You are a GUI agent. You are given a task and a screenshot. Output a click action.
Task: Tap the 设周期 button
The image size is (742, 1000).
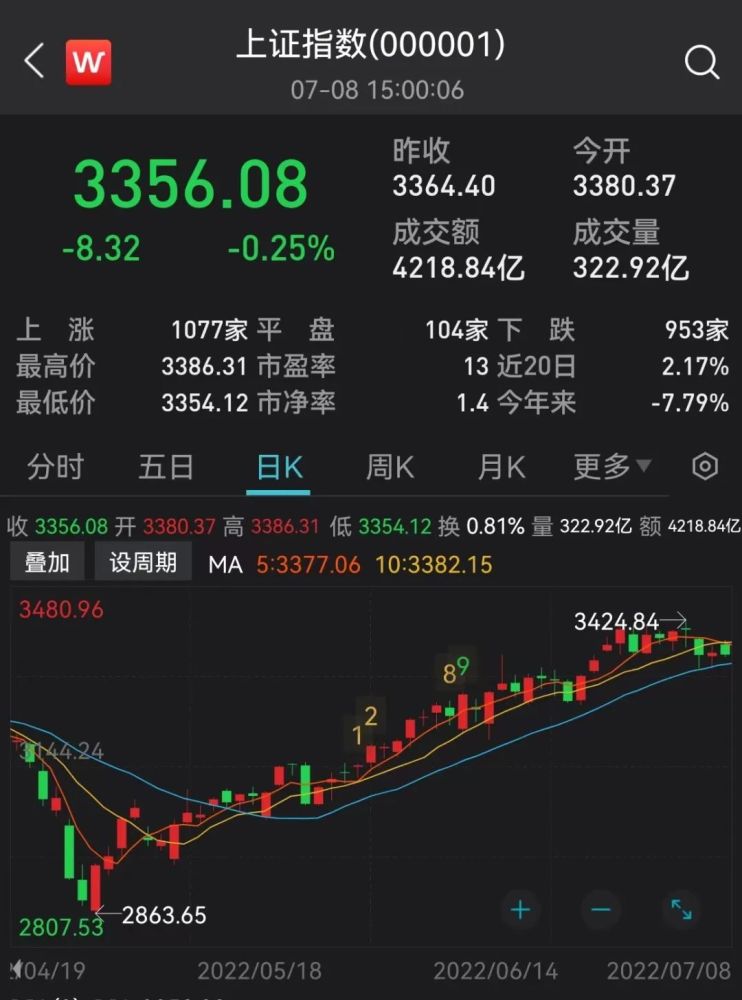[143, 563]
